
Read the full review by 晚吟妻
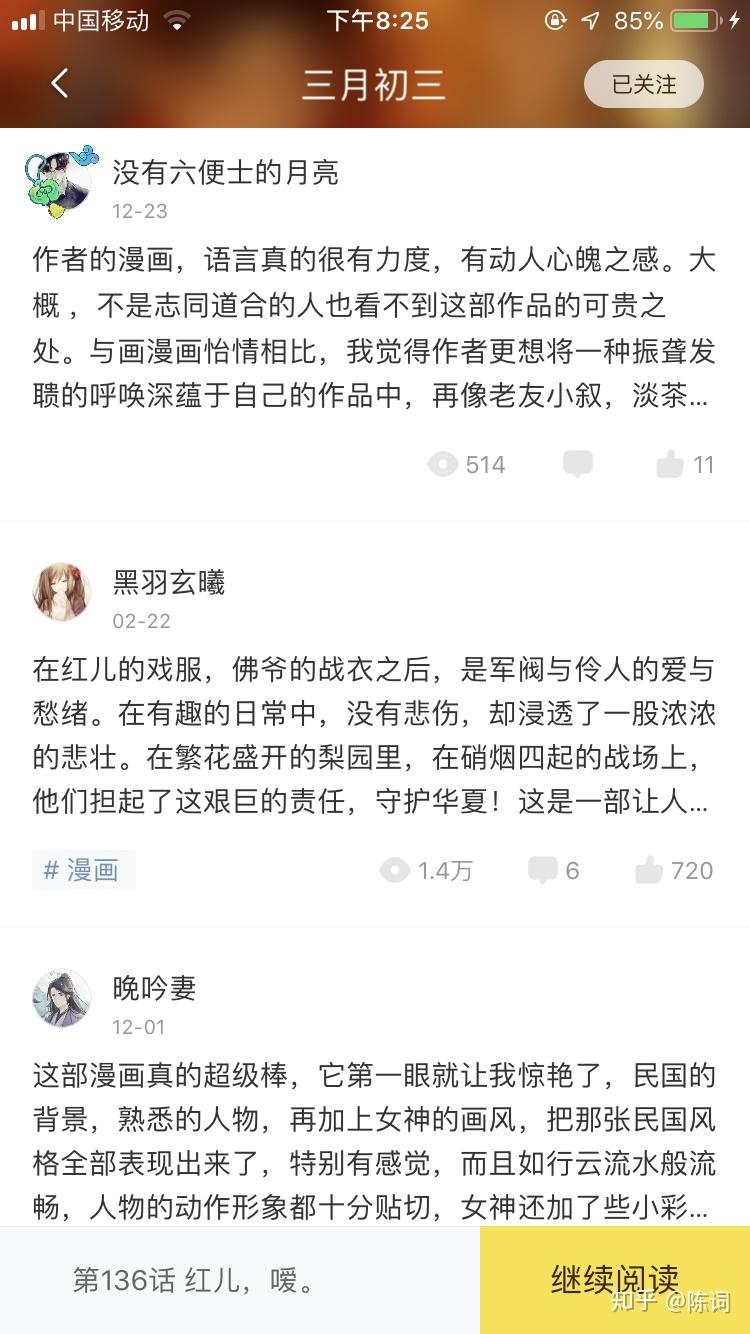point(374,1142)
